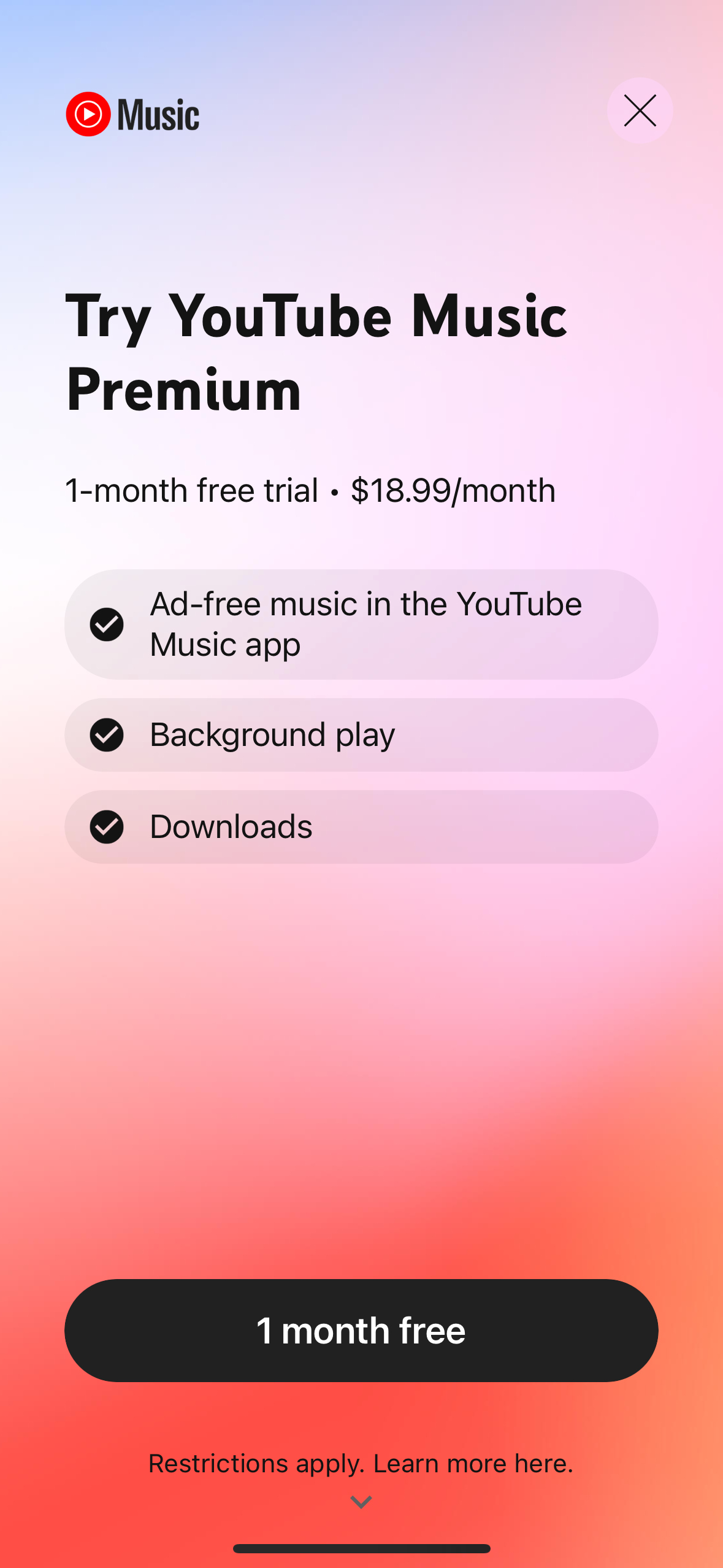
Task: Click the checkmark beside Background play
Action: [x=107, y=734]
